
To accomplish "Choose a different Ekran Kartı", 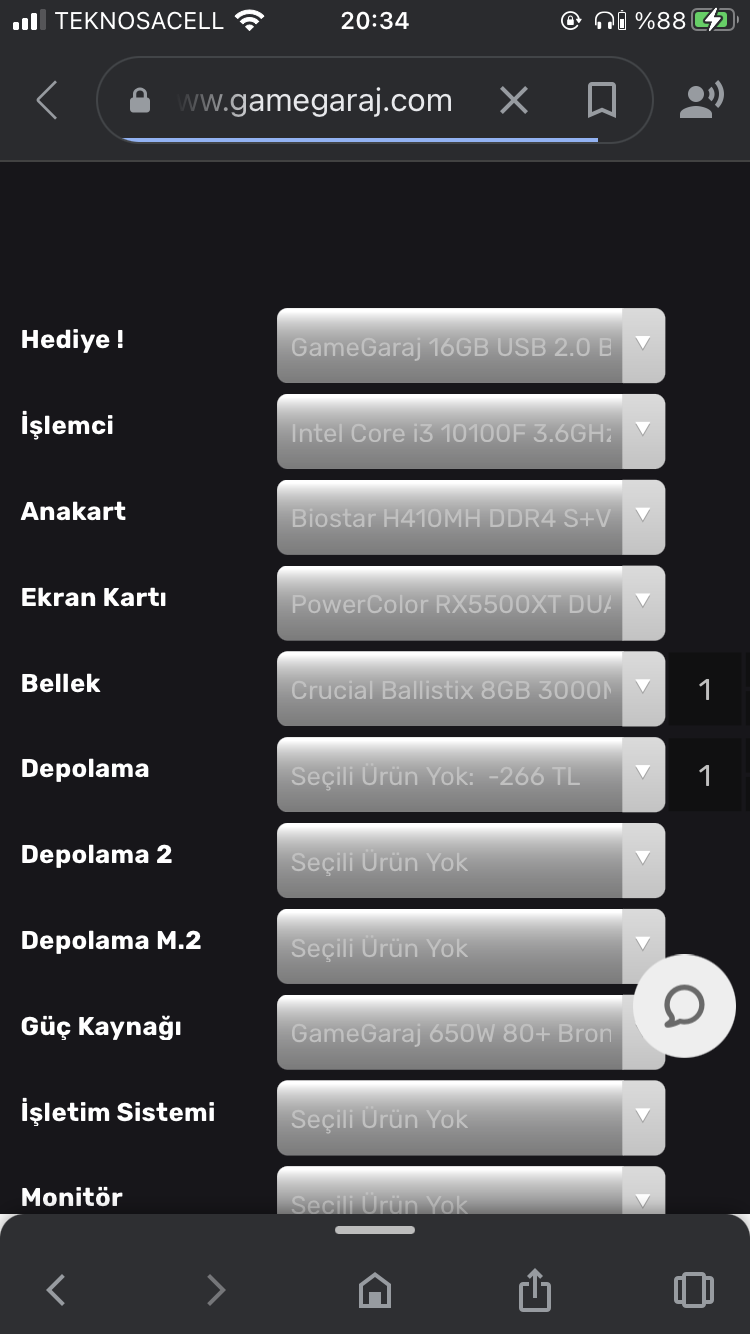I will pyautogui.click(x=470, y=604).
